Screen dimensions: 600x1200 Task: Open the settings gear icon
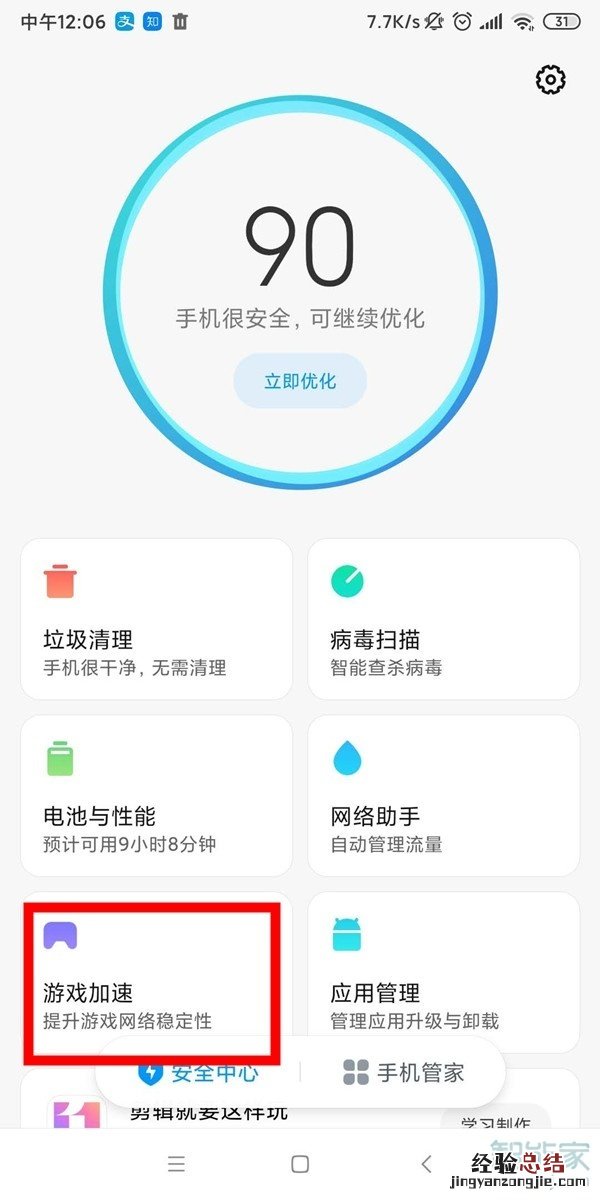551,80
